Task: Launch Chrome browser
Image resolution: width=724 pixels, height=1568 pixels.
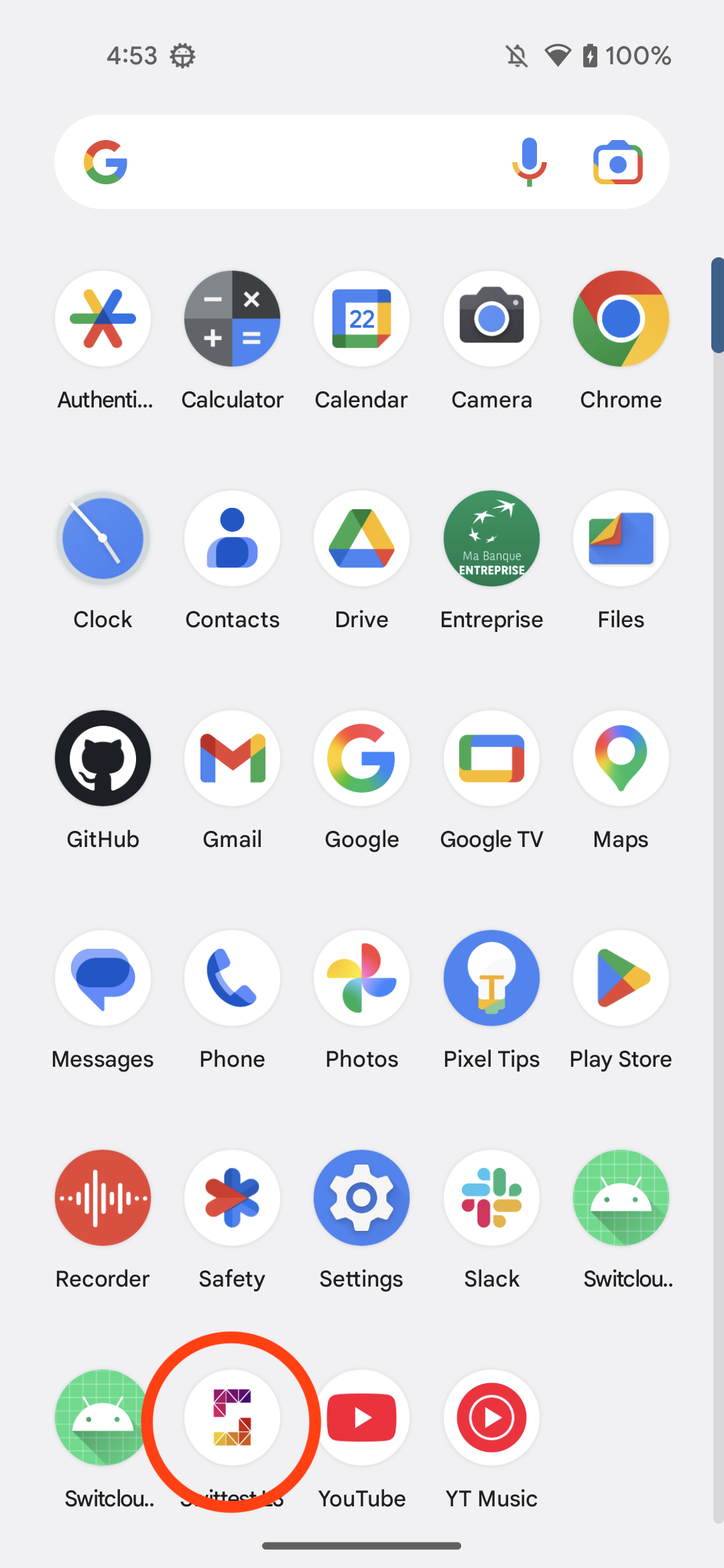Action: [621, 319]
